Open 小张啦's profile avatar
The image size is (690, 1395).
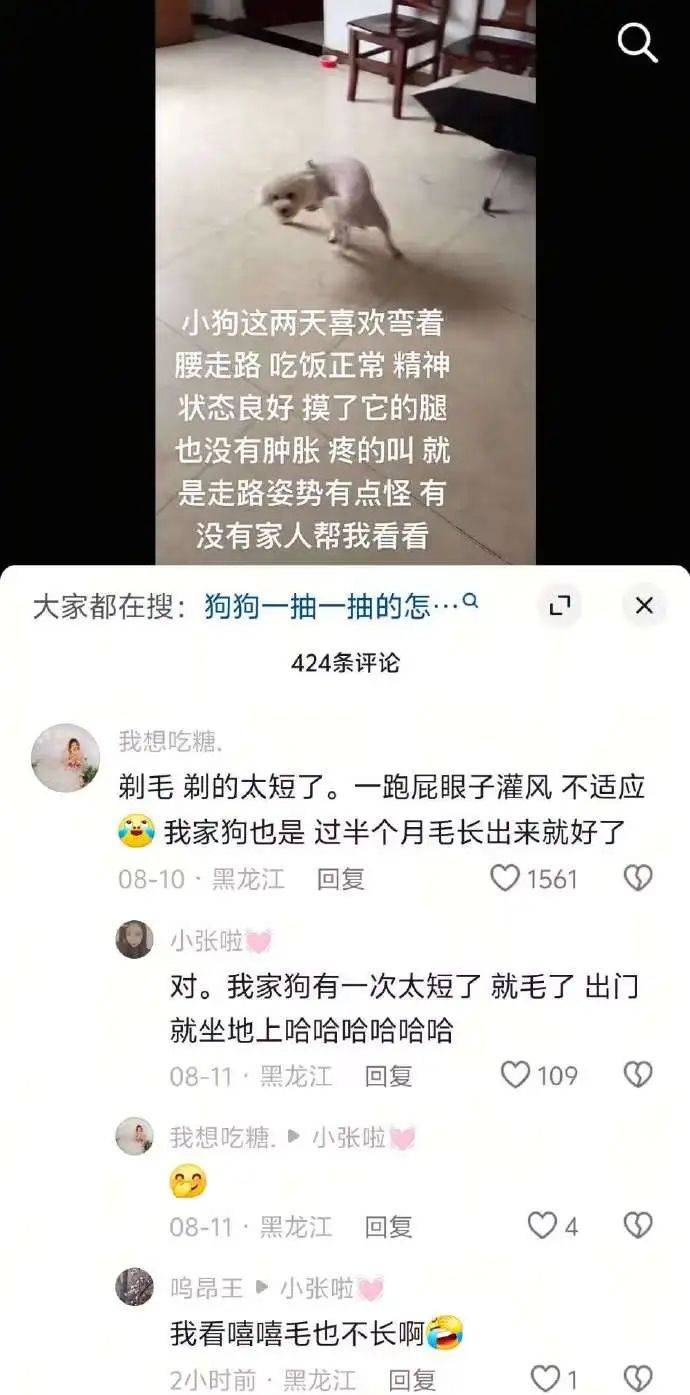pos(134,940)
